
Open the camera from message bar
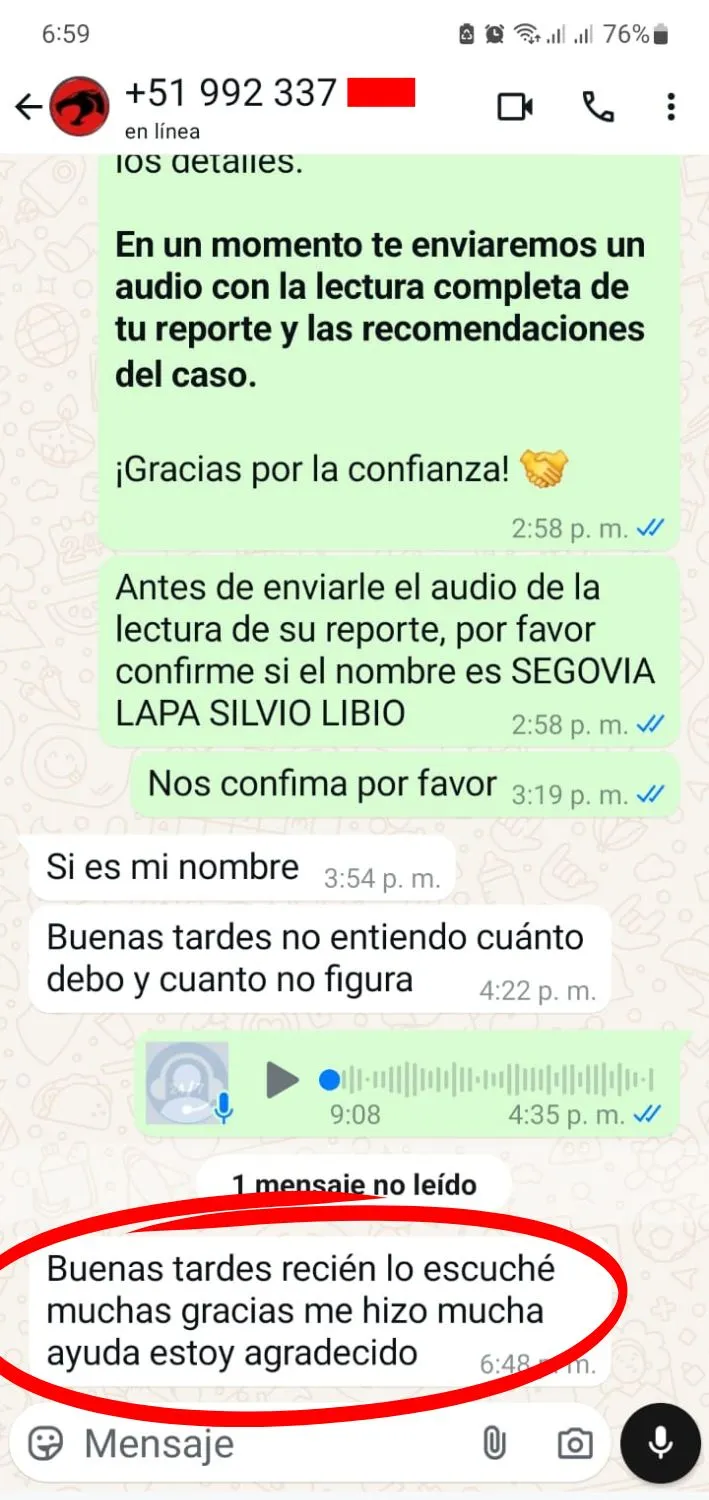[x=573, y=1443]
